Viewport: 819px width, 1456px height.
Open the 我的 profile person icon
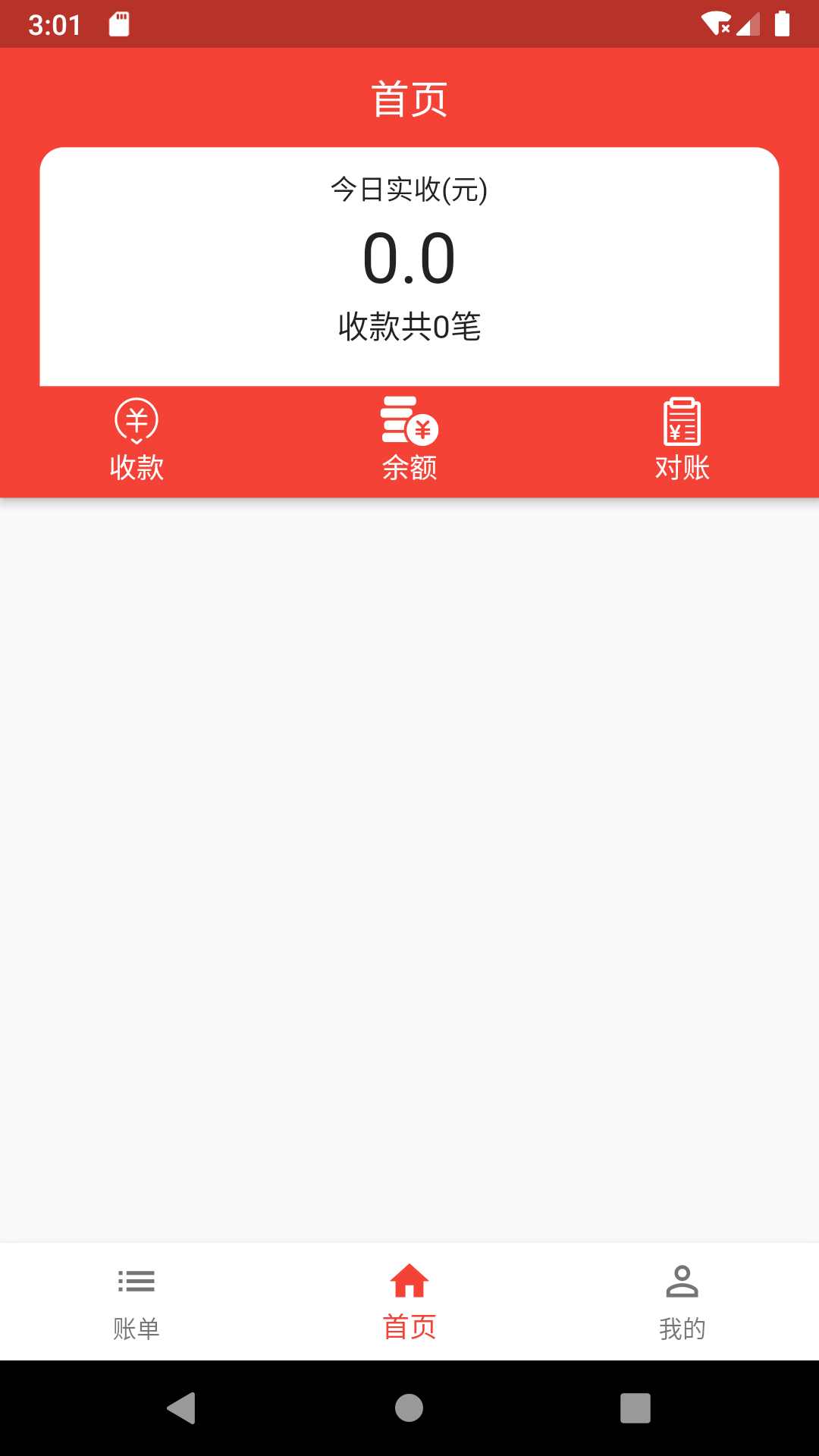point(682,1279)
